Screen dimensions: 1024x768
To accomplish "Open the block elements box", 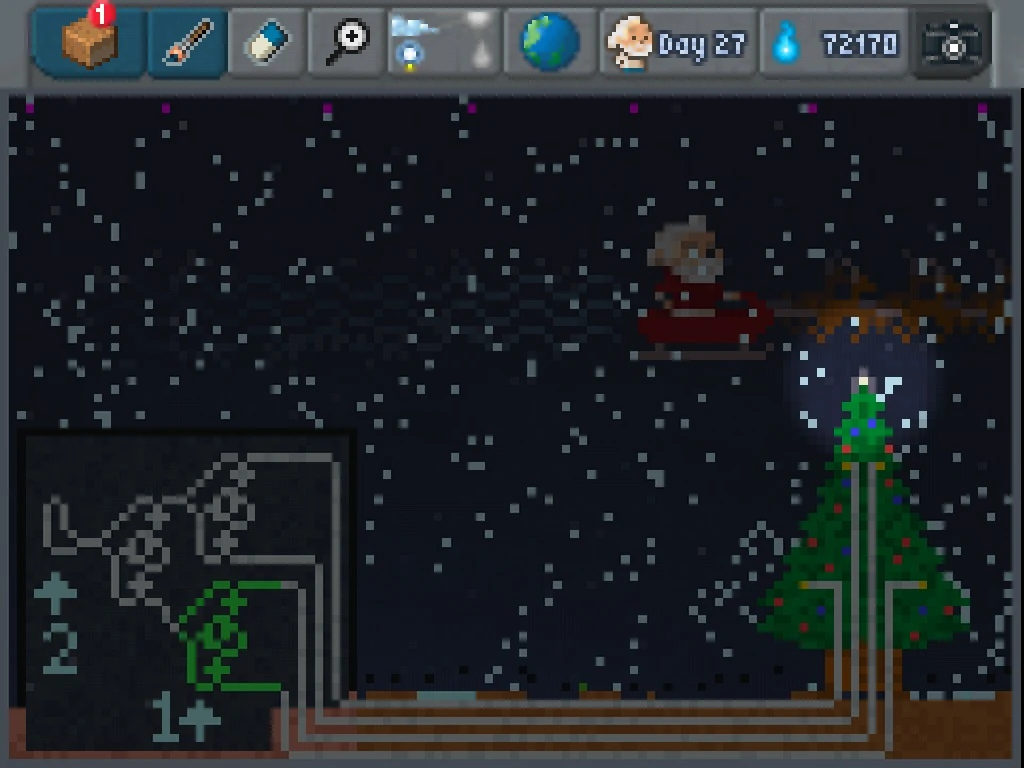I will click(x=90, y=42).
